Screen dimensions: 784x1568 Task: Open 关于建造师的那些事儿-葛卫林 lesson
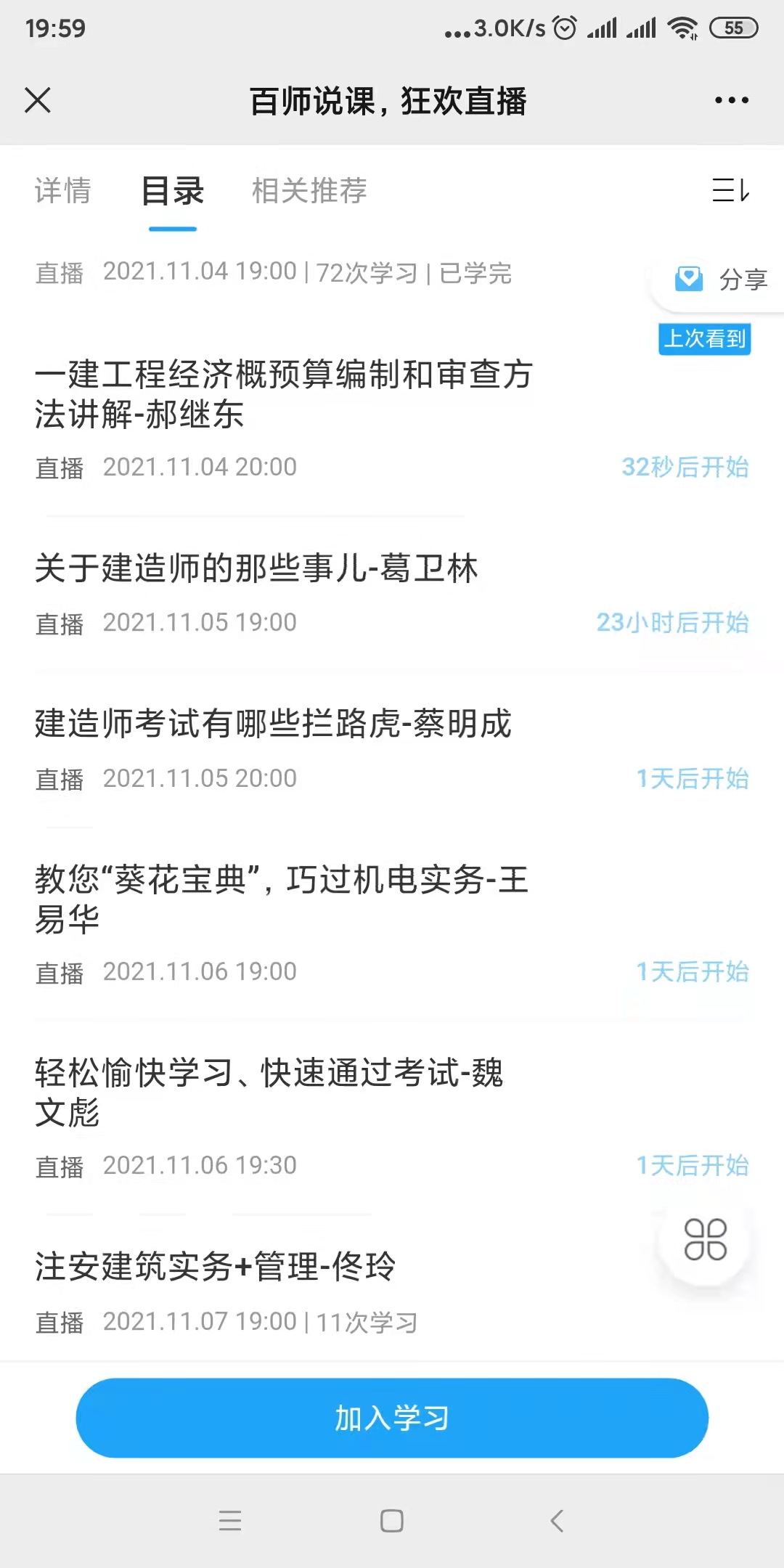point(256,568)
